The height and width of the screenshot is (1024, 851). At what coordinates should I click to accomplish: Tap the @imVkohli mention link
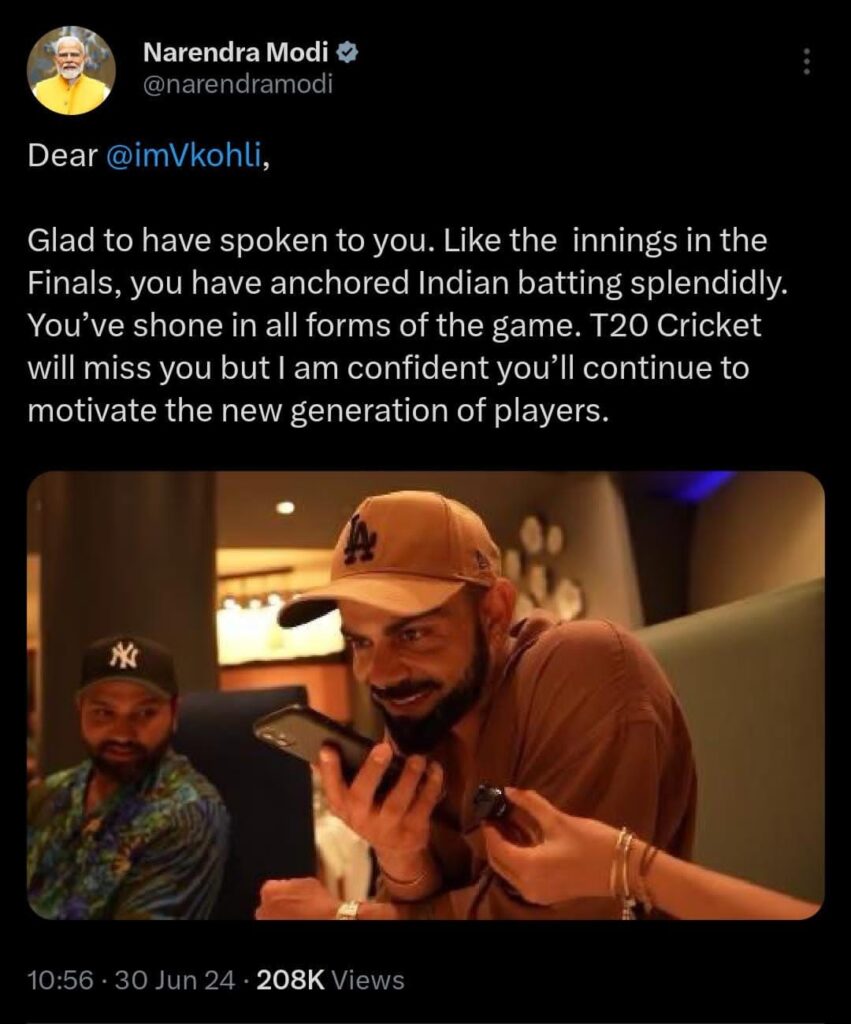182,160
